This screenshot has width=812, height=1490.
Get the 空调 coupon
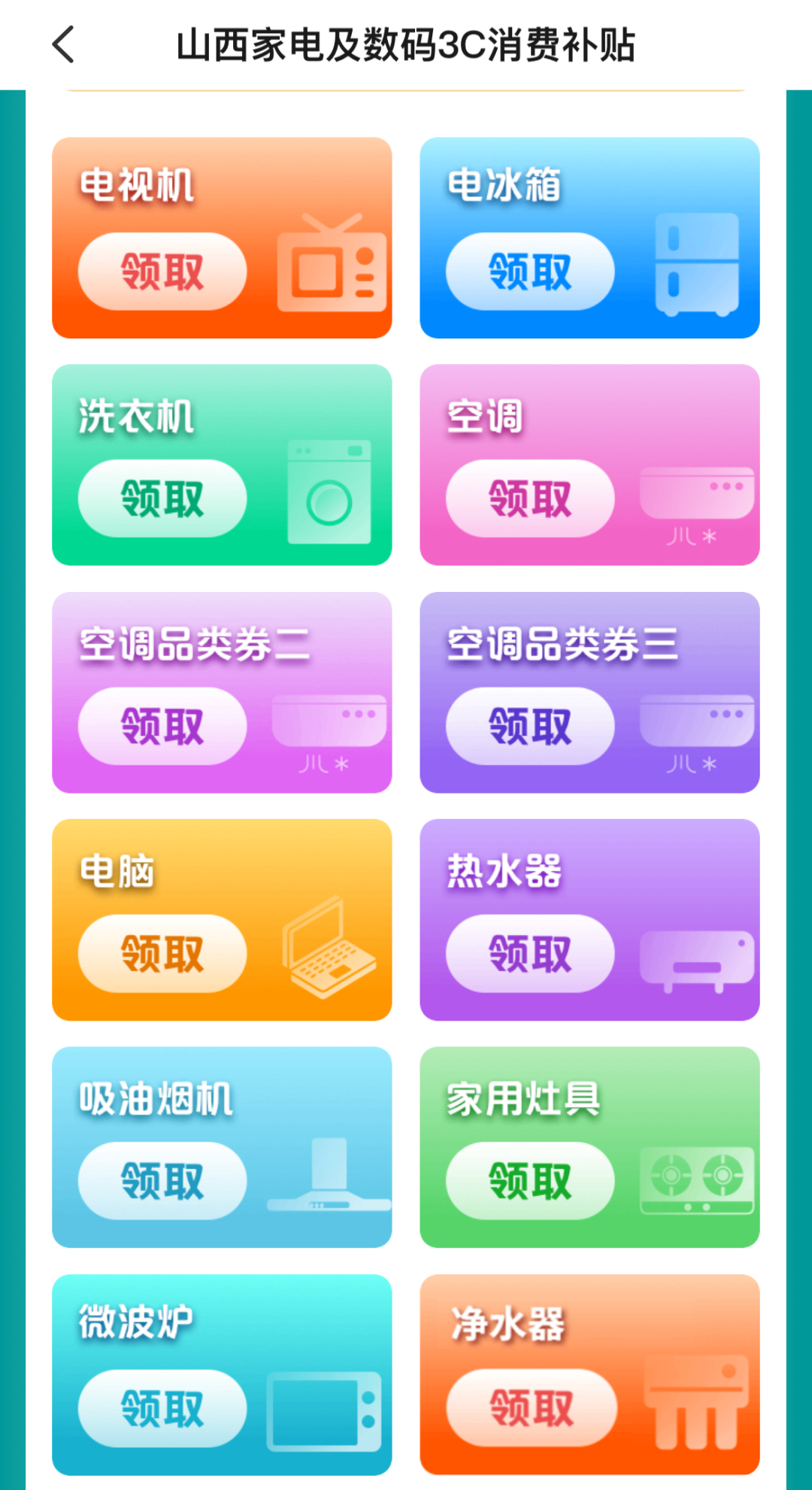coord(530,499)
